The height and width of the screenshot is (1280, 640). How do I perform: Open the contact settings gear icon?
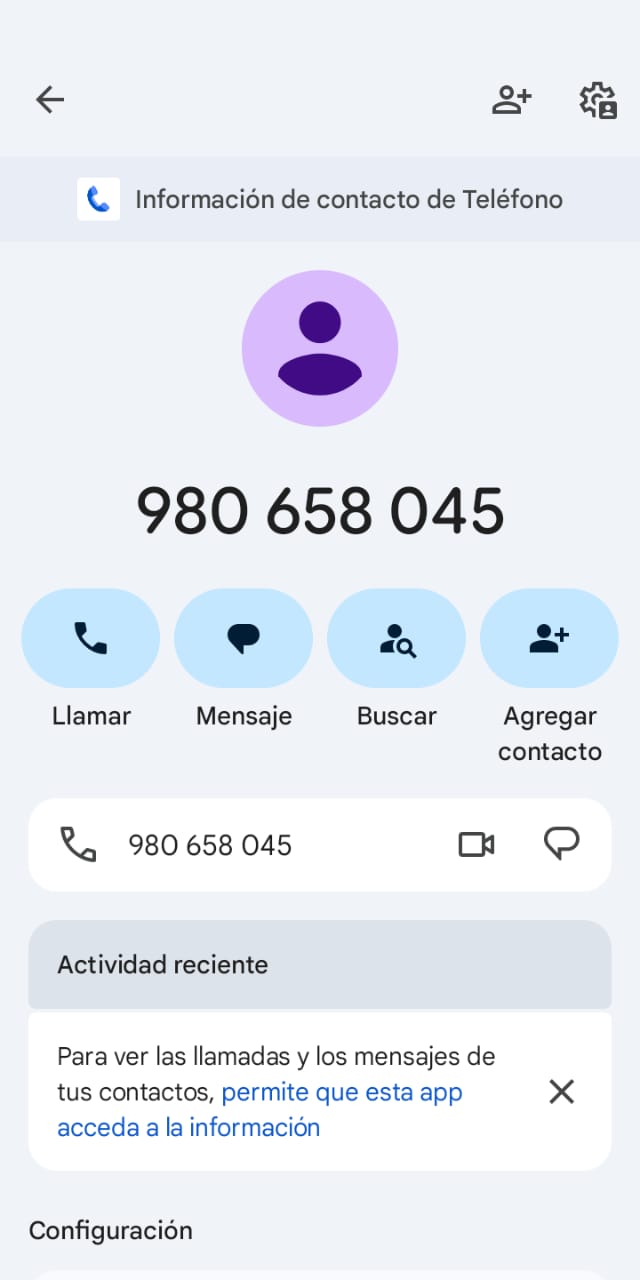[x=598, y=100]
